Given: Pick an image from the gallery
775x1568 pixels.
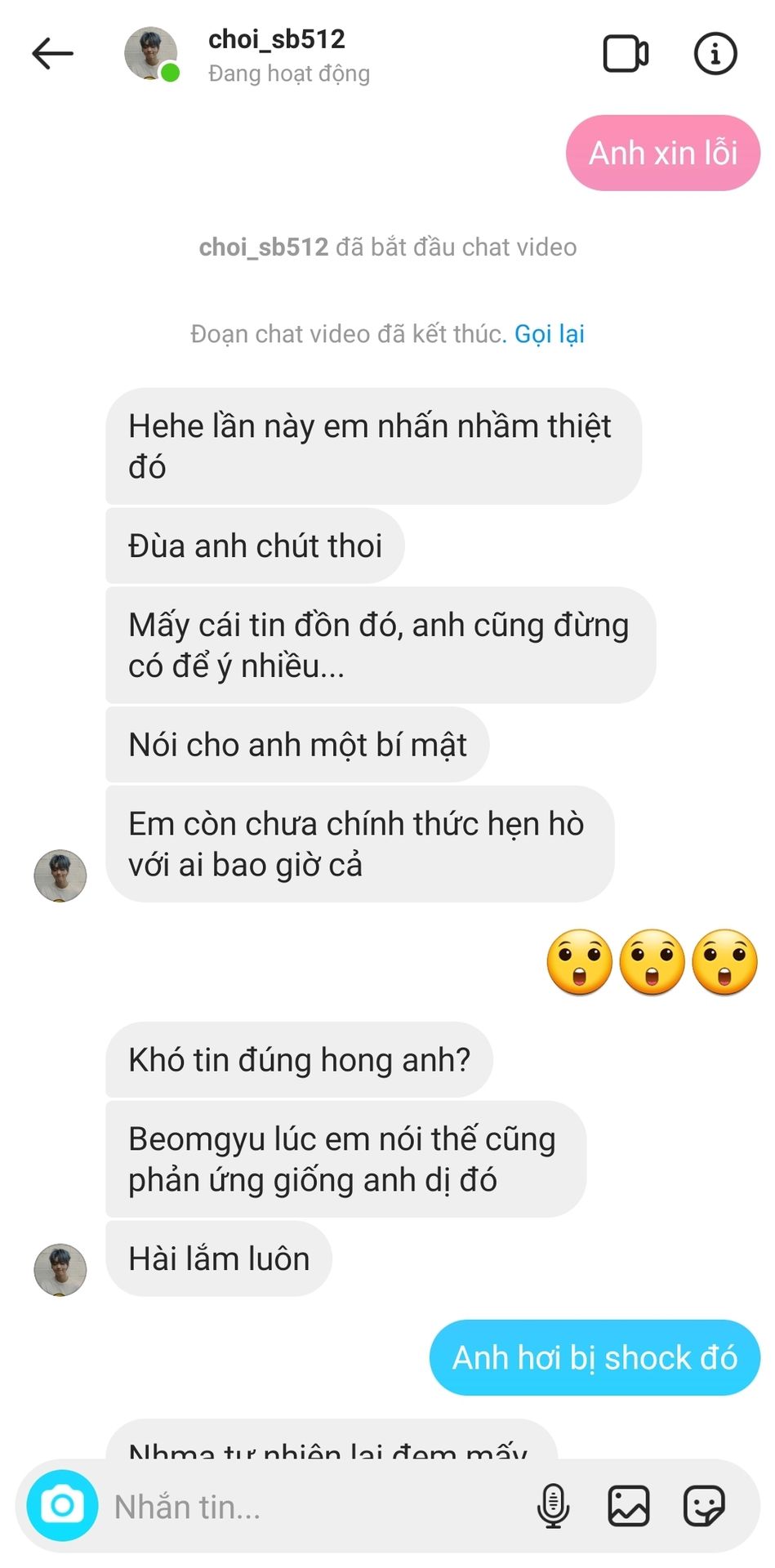Looking at the screenshot, I should [x=628, y=1506].
